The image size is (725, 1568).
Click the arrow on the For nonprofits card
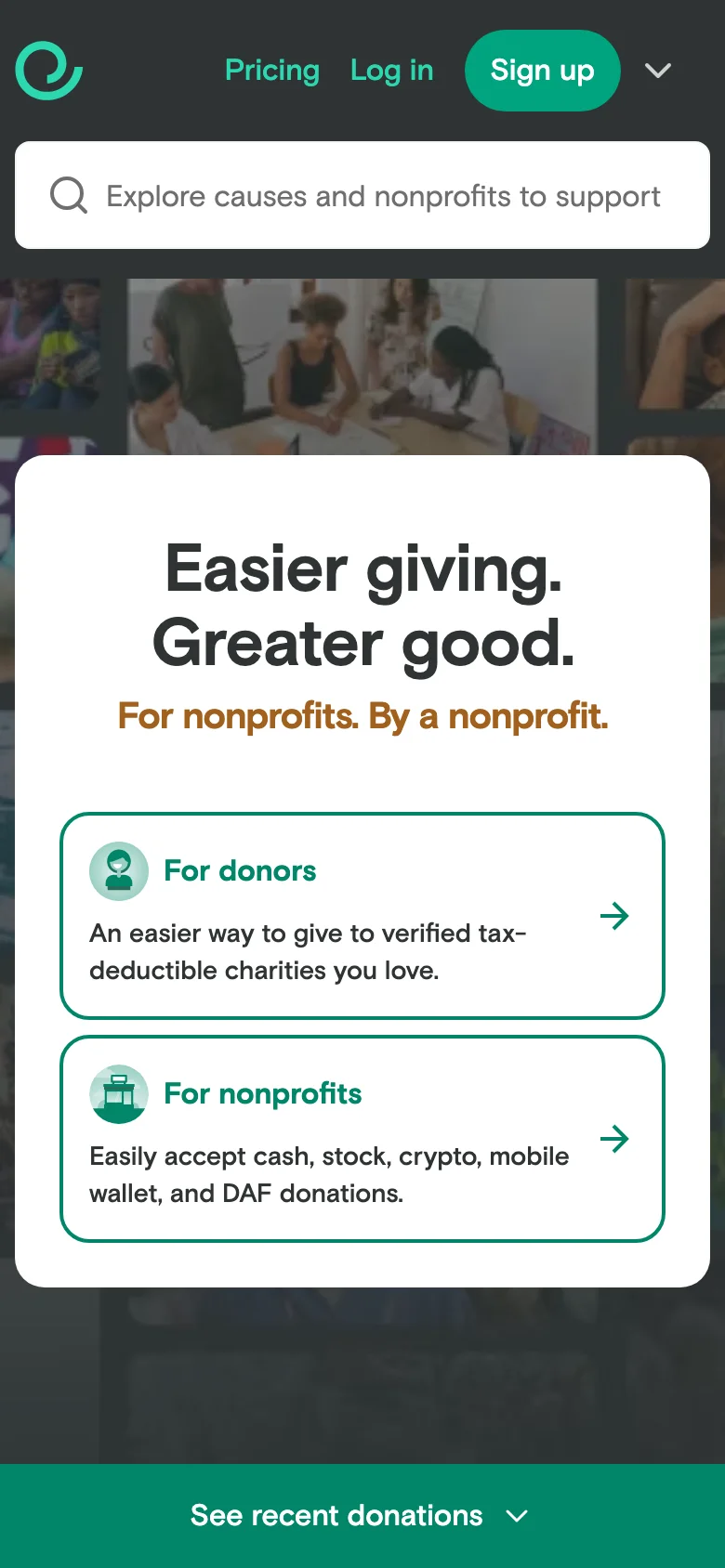[x=614, y=1138]
